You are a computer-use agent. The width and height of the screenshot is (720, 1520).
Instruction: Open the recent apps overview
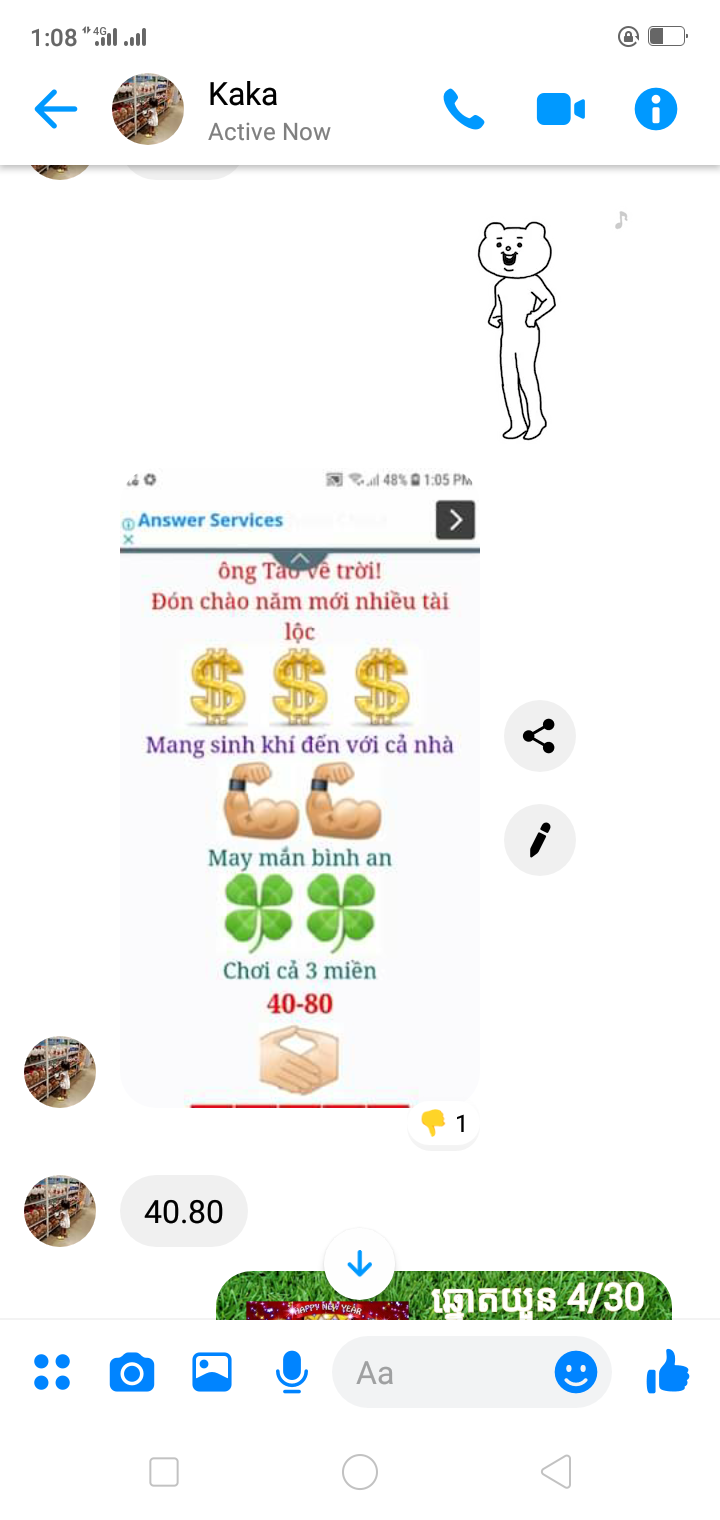(164, 1472)
